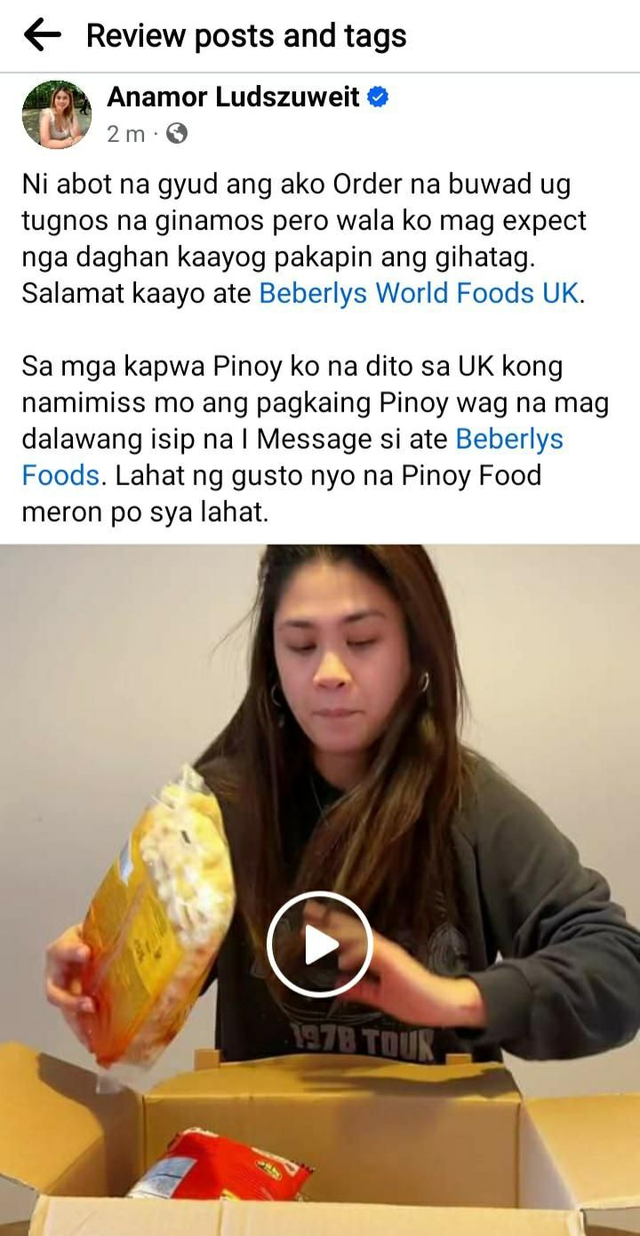The height and width of the screenshot is (1236, 640).
Task: Open the tagged Beberlys World Foods UK page
Action: [x=418, y=293]
